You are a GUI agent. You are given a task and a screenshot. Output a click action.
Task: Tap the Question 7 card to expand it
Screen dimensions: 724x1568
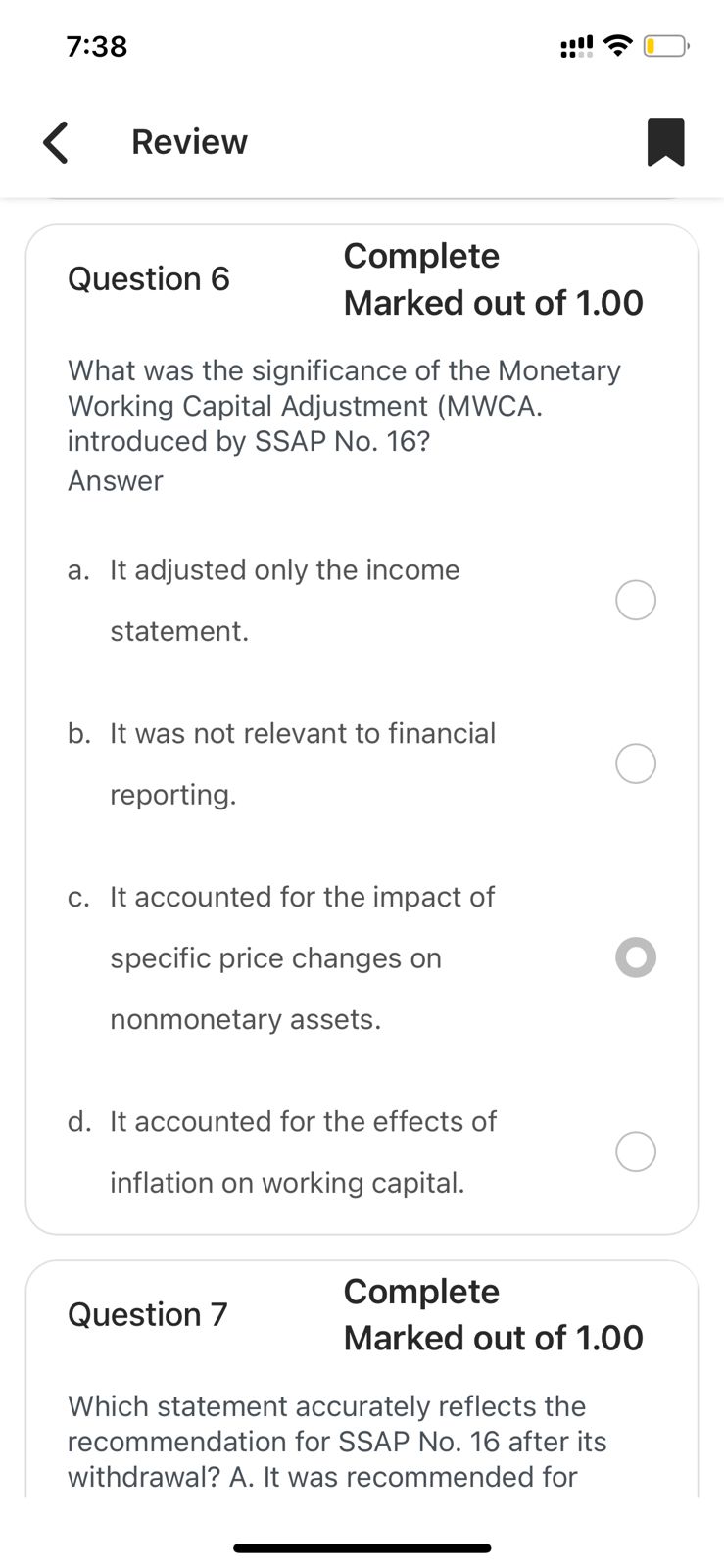pos(362,1401)
